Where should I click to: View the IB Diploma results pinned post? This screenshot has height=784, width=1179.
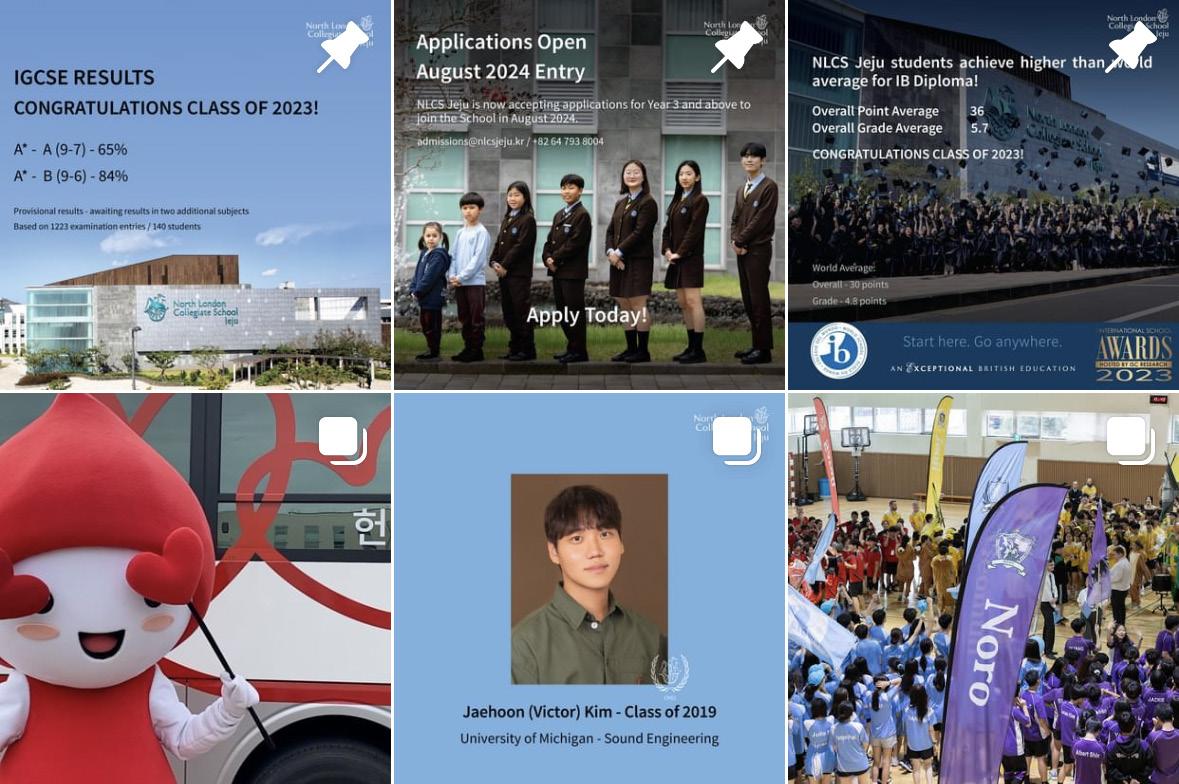(983, 195)
